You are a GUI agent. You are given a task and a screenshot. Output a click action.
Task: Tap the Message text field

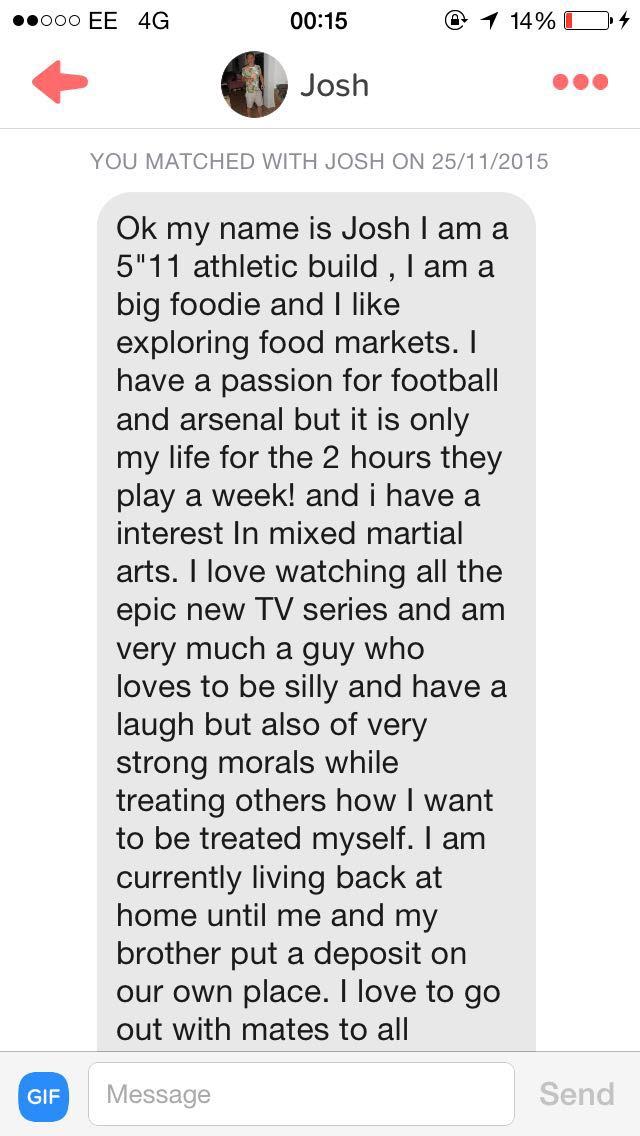point(301,1095)
